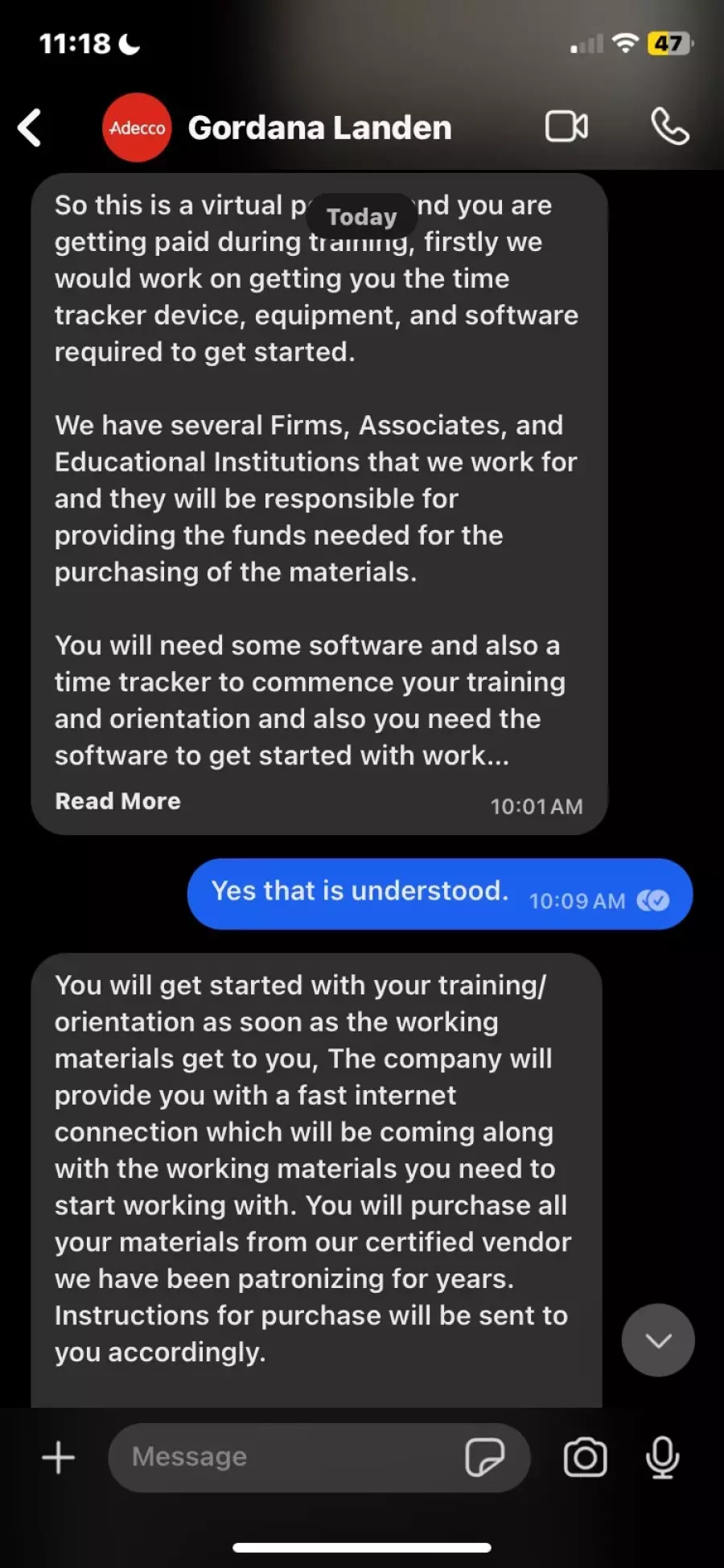Open the plus attachment menu
Viewport: 724px width, 1568px height.
58,1457
